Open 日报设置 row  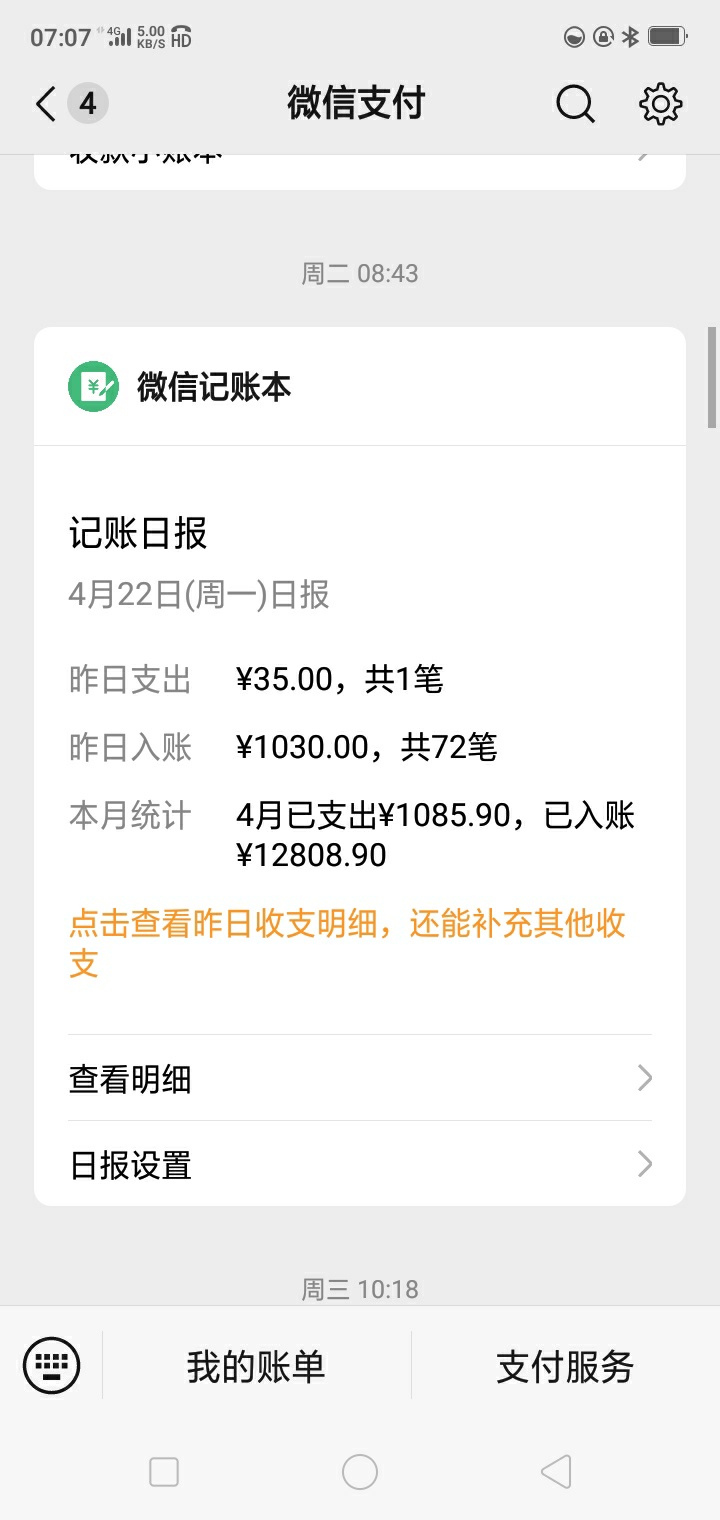tap(360, 1164)
